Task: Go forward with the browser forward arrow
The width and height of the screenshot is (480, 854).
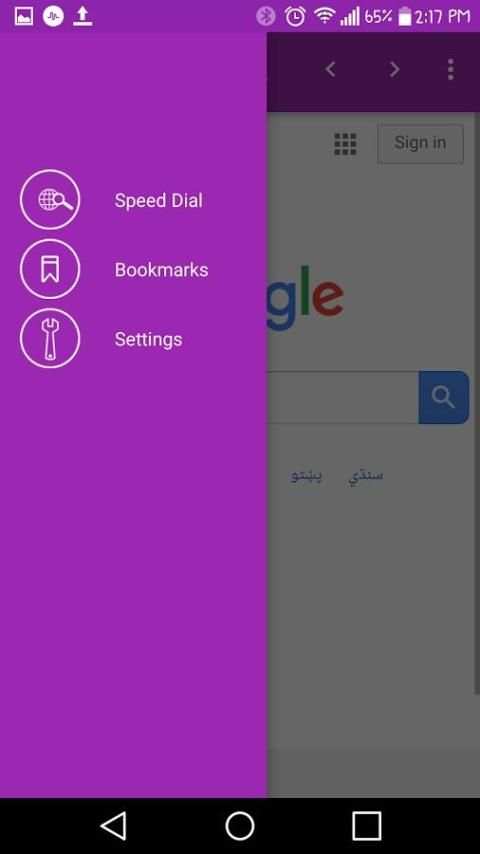Action: coord(394,69)
